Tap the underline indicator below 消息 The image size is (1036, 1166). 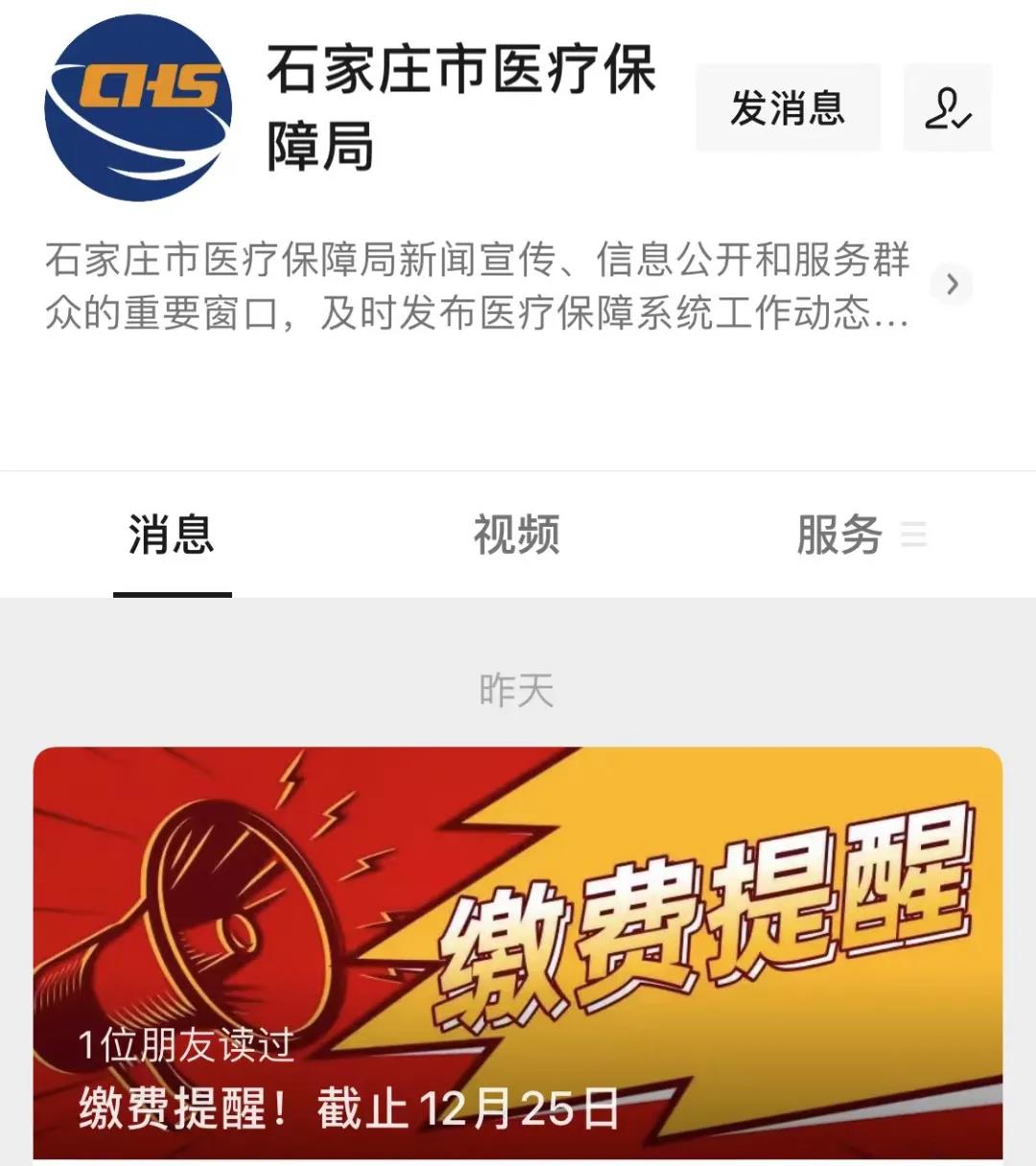pos(171,595)
